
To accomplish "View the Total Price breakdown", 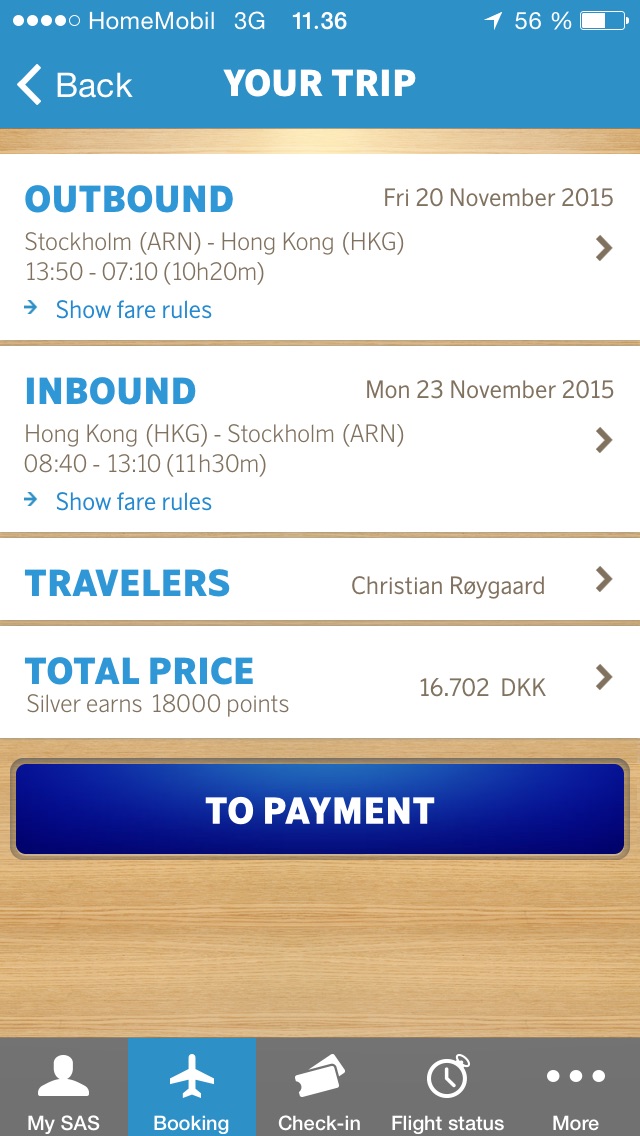I will coord(320,684).
